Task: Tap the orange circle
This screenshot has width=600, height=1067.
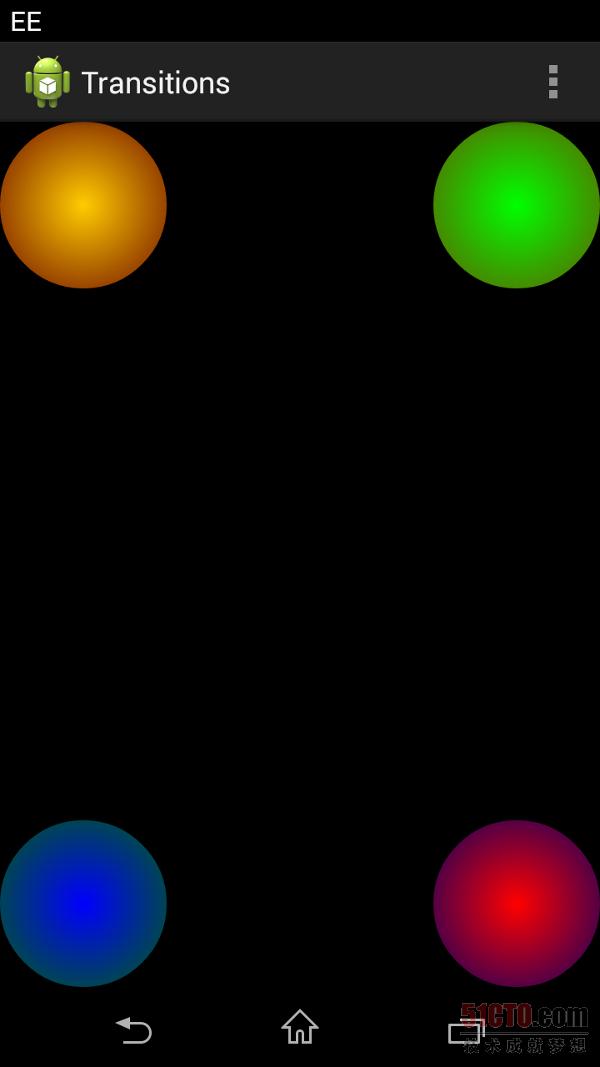Action: point(83,205)
